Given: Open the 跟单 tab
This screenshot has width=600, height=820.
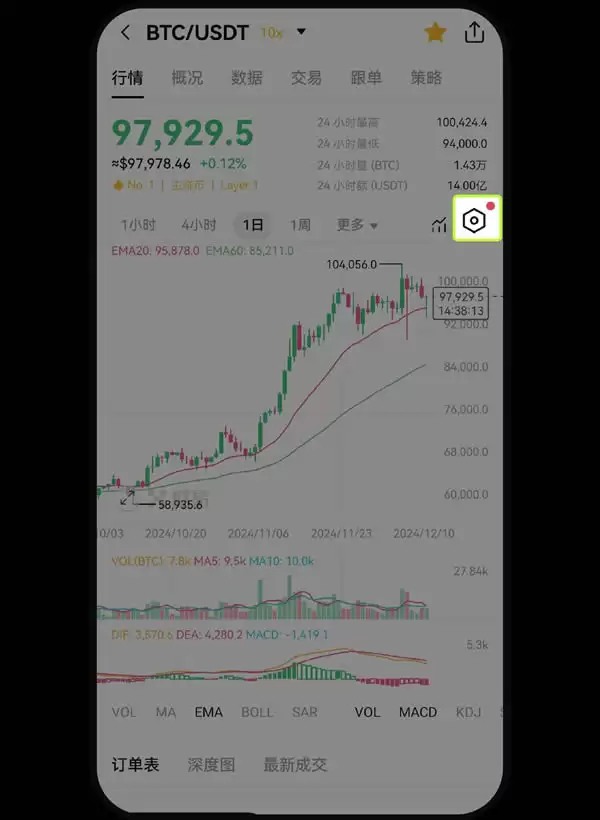Looking at the screenshot, I should 366,77.
